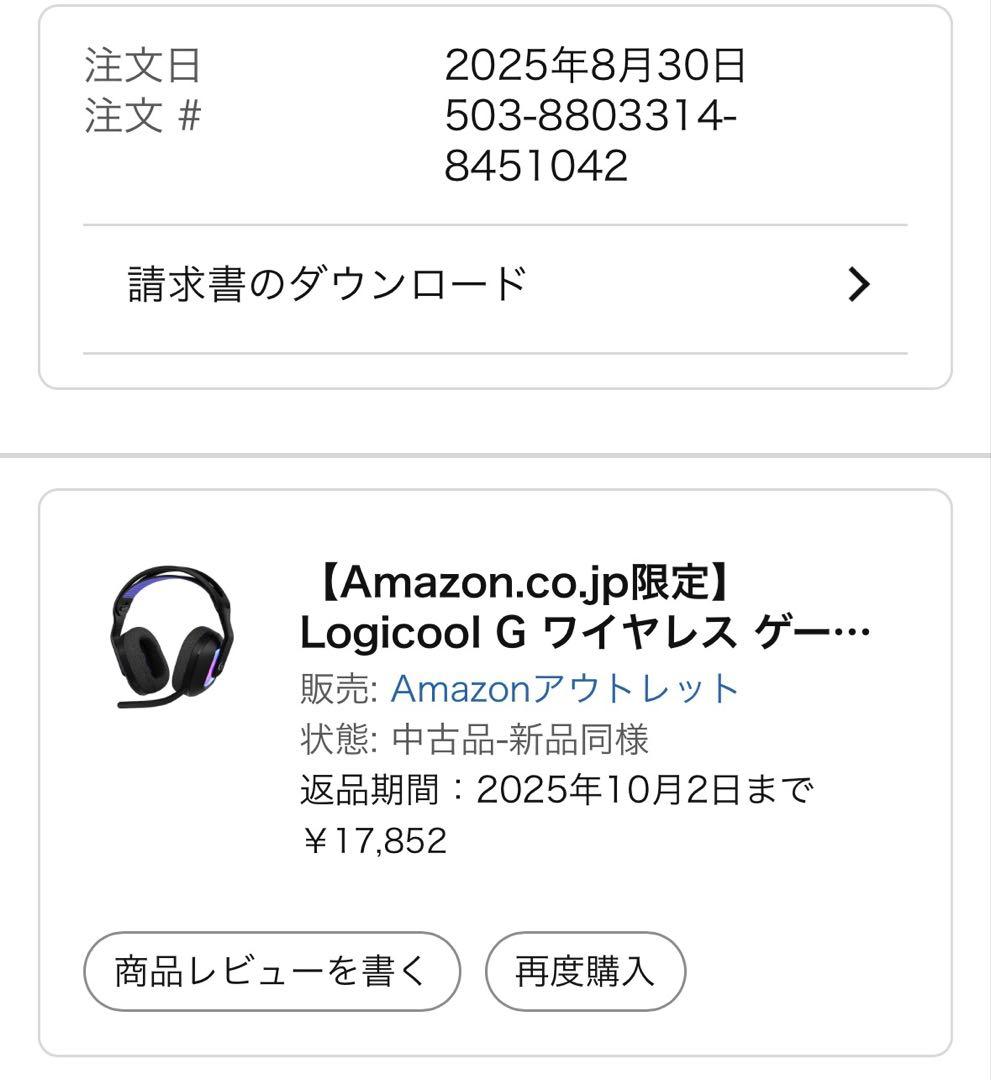This screenshot has width=991, height=1080.
Task: View the Amazonアウトレット seller page
Action: point(560,687)
